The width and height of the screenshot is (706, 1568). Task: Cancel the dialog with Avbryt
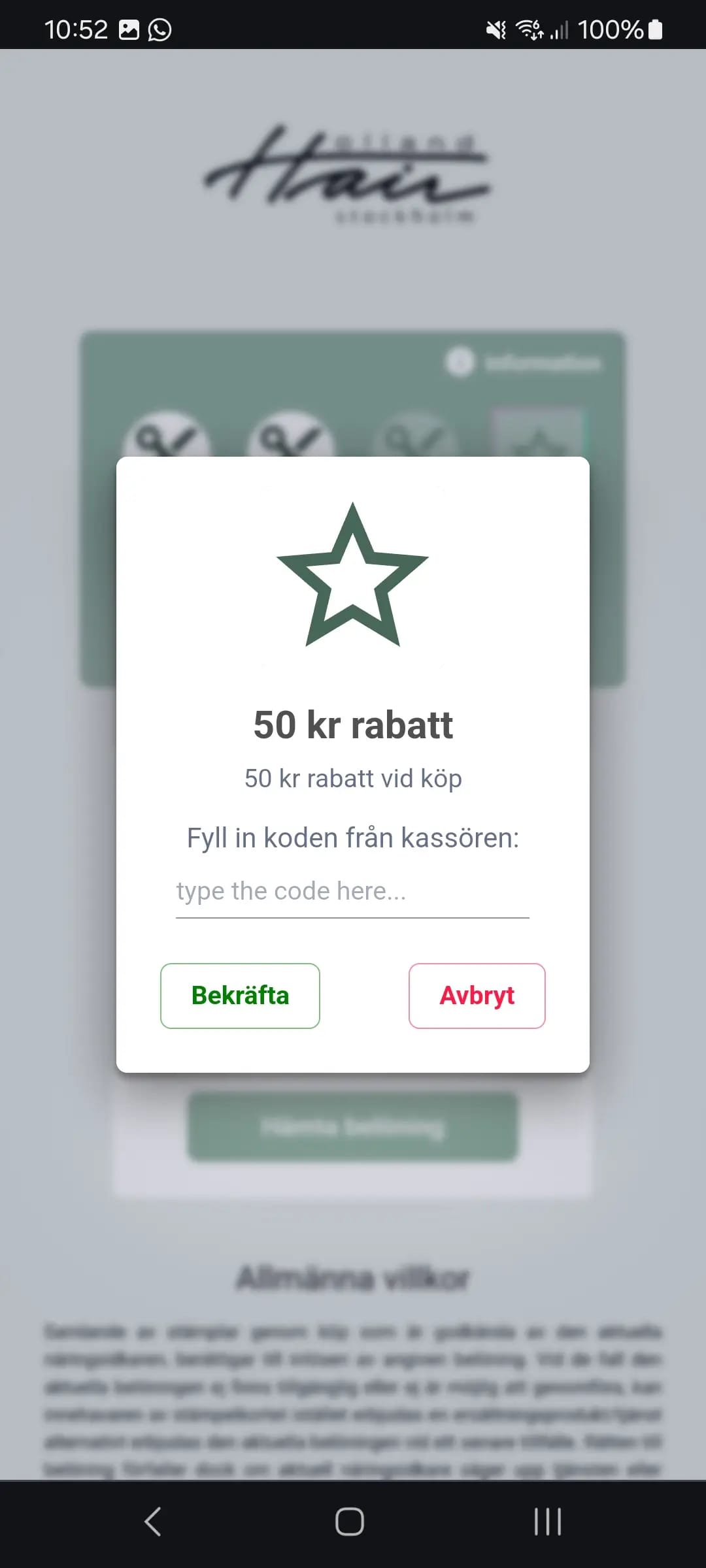[x=477, y=996]
